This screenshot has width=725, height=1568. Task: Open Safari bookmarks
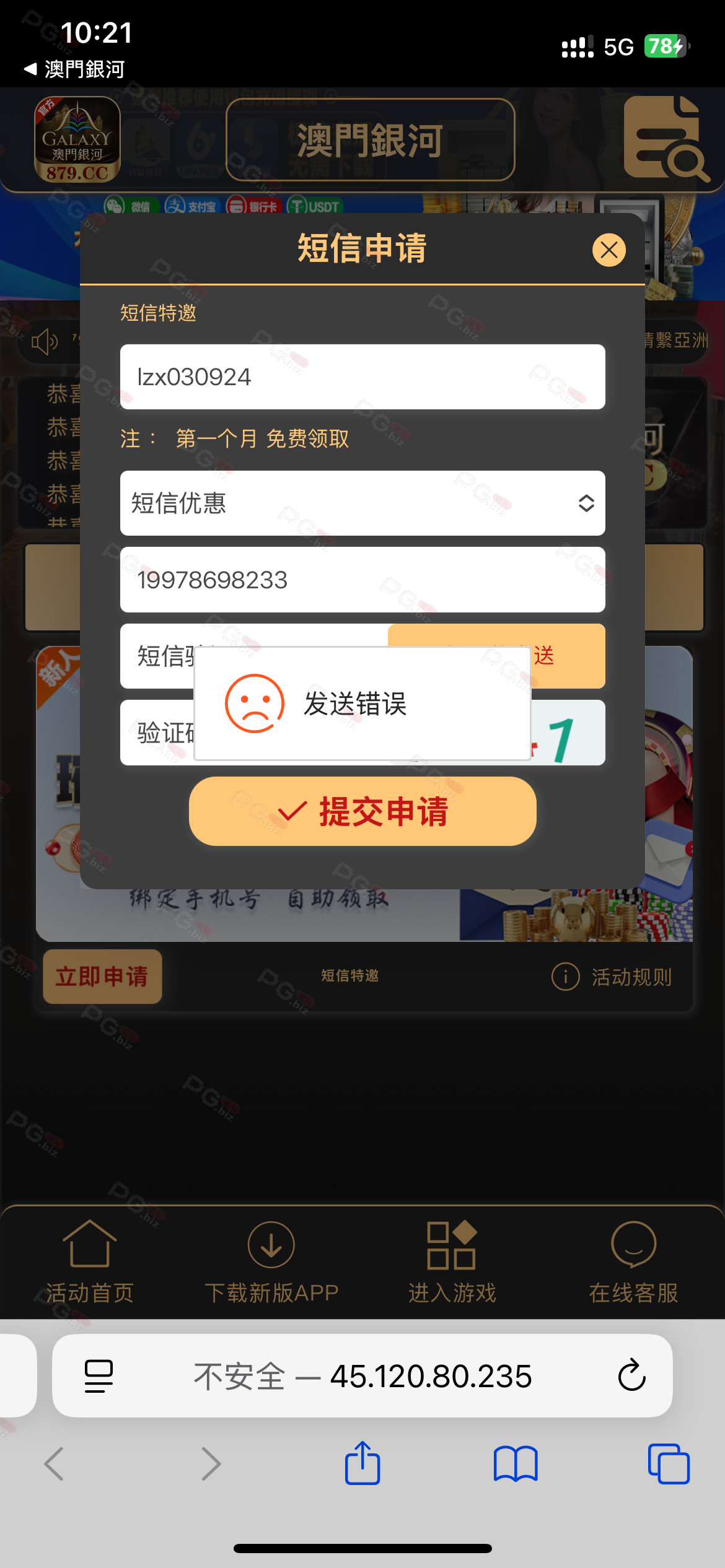tap(516, 1464)
